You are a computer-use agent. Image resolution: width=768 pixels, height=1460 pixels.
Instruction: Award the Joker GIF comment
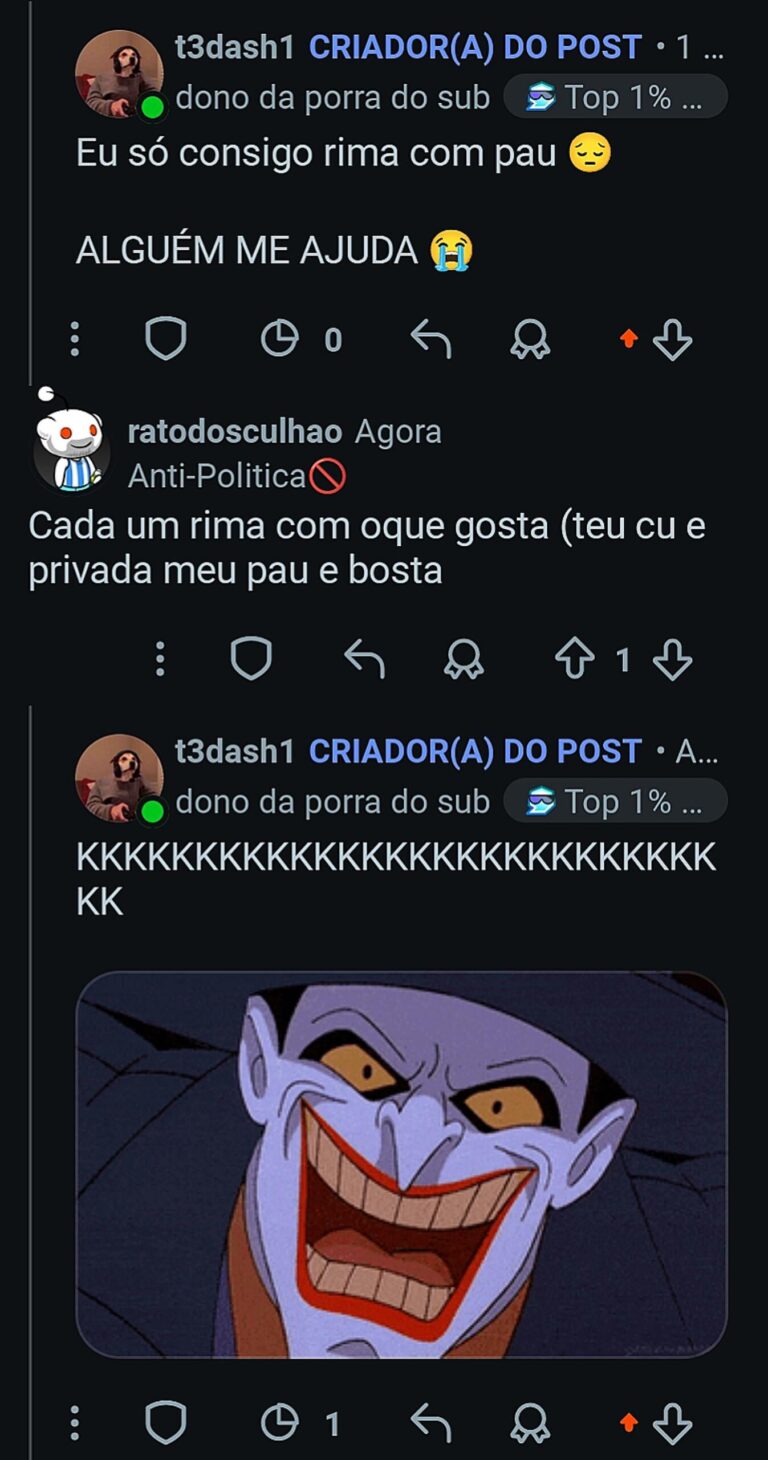[530, 1423]
